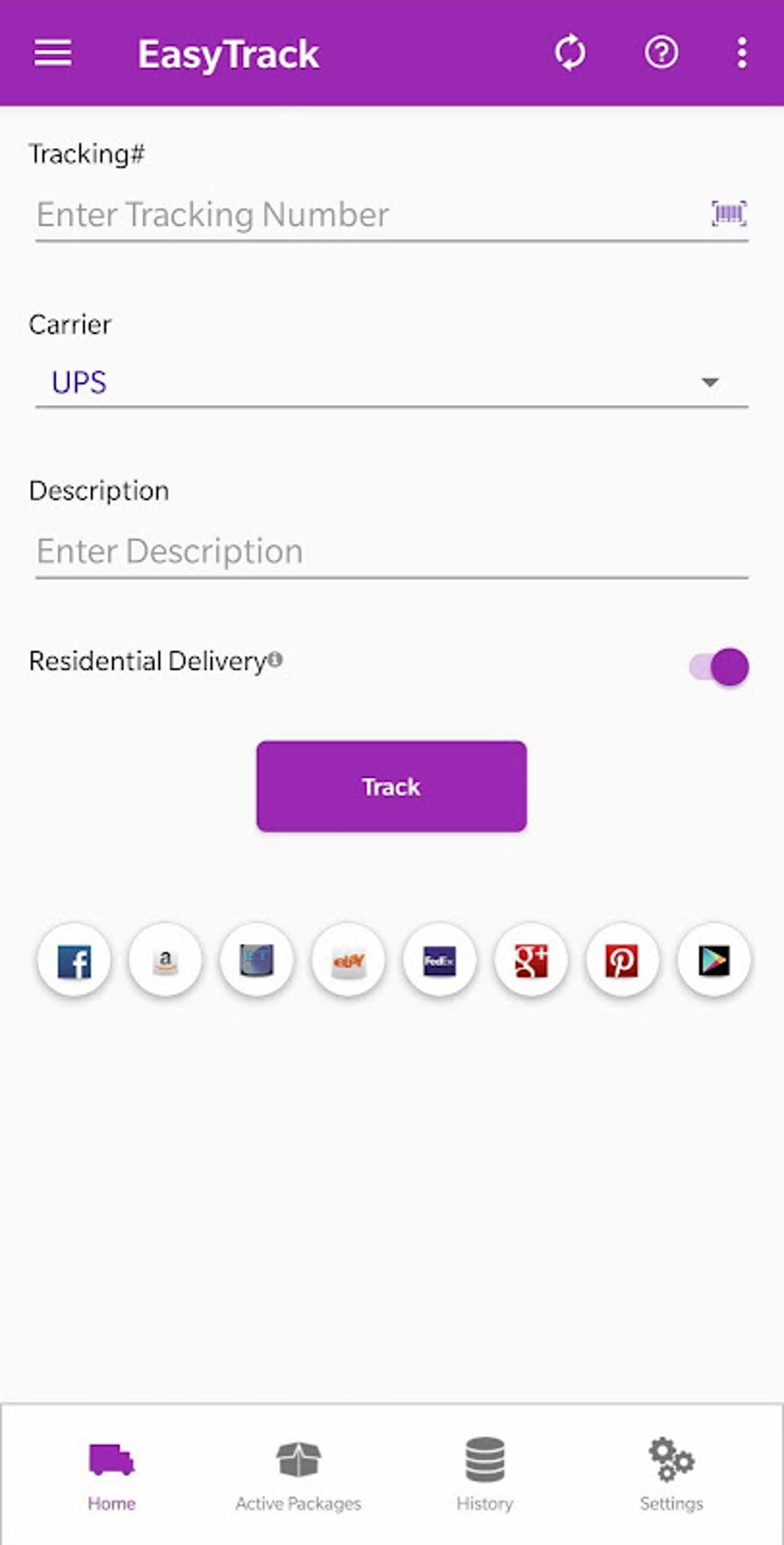The image size is (784, 1545).
Task: Open the help icon in the toolbar
Action: tap(659, 53)
